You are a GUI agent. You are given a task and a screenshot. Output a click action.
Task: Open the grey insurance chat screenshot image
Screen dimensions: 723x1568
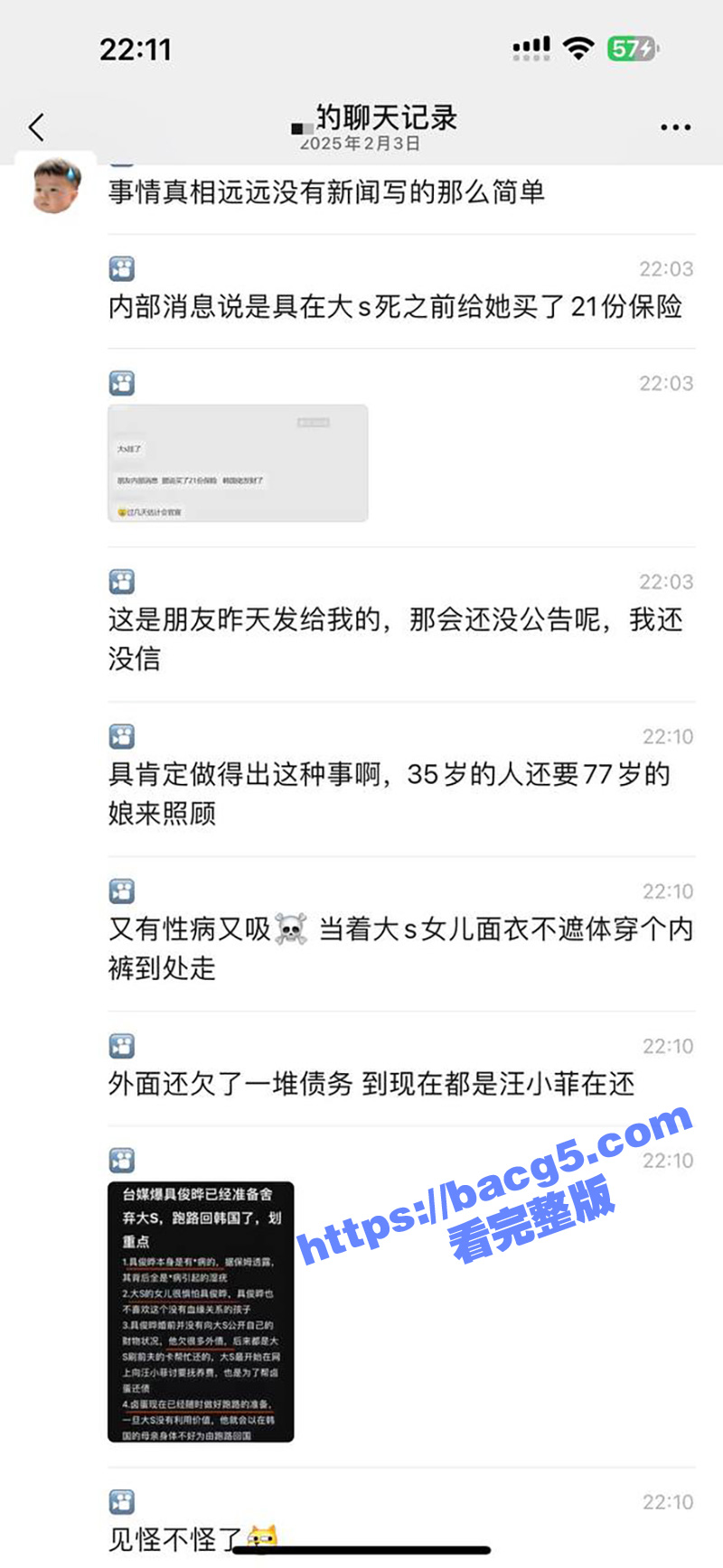point(238,463)
